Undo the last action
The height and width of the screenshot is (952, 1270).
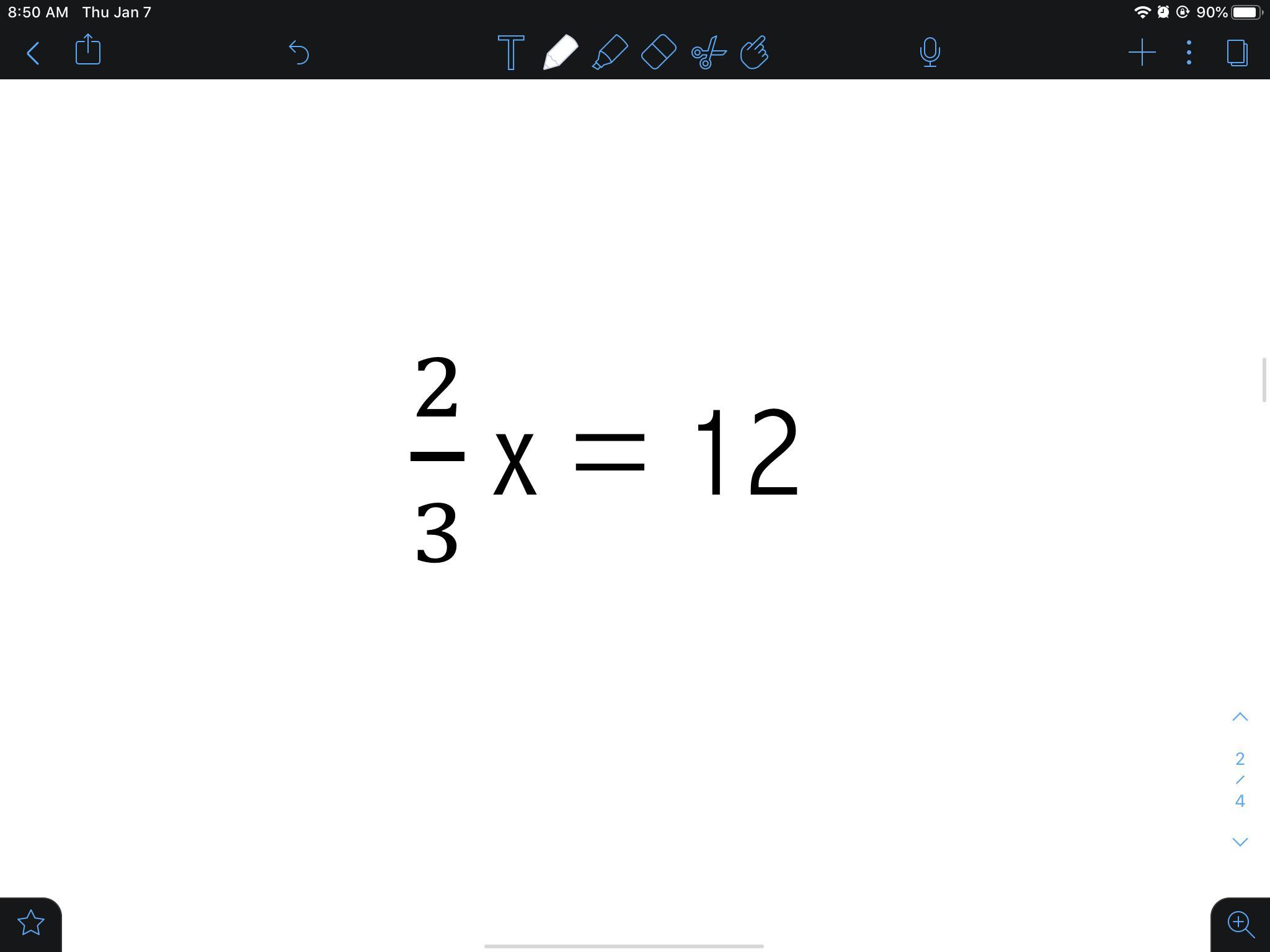(x=299, y=53)
